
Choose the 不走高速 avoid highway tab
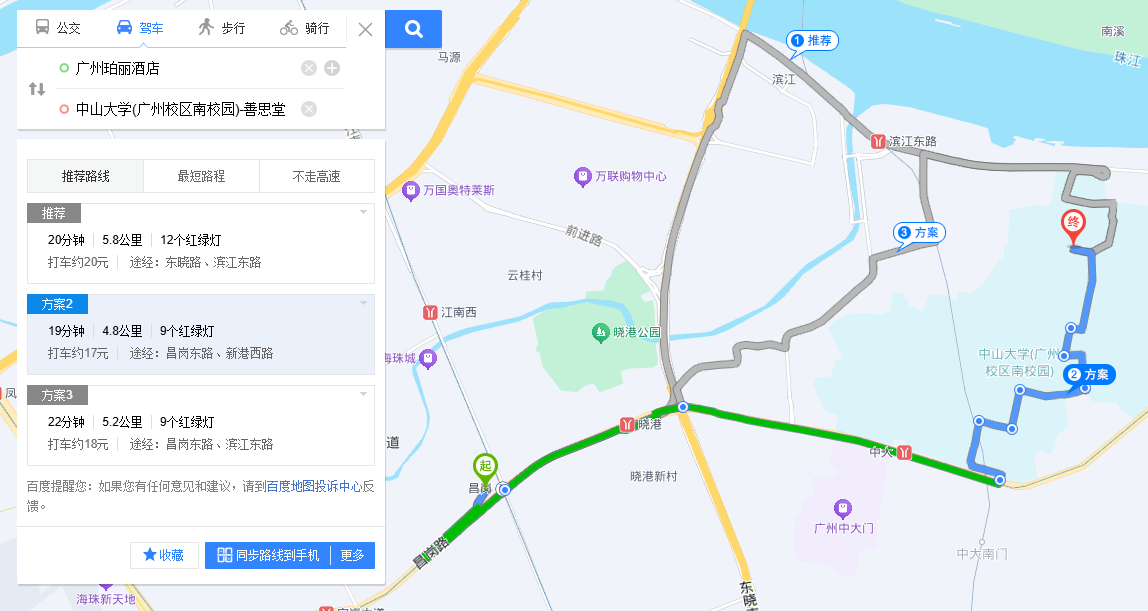pyautogui.click(x=316, y=176)
